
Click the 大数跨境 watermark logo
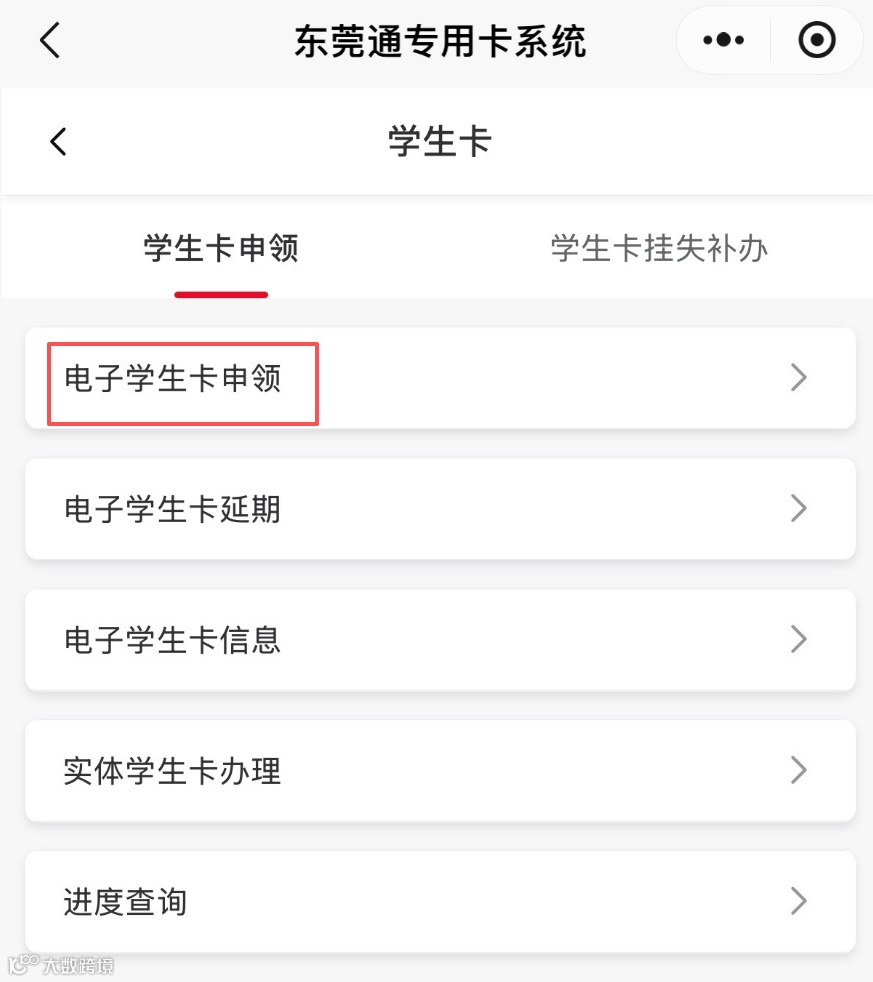point(60,963)
